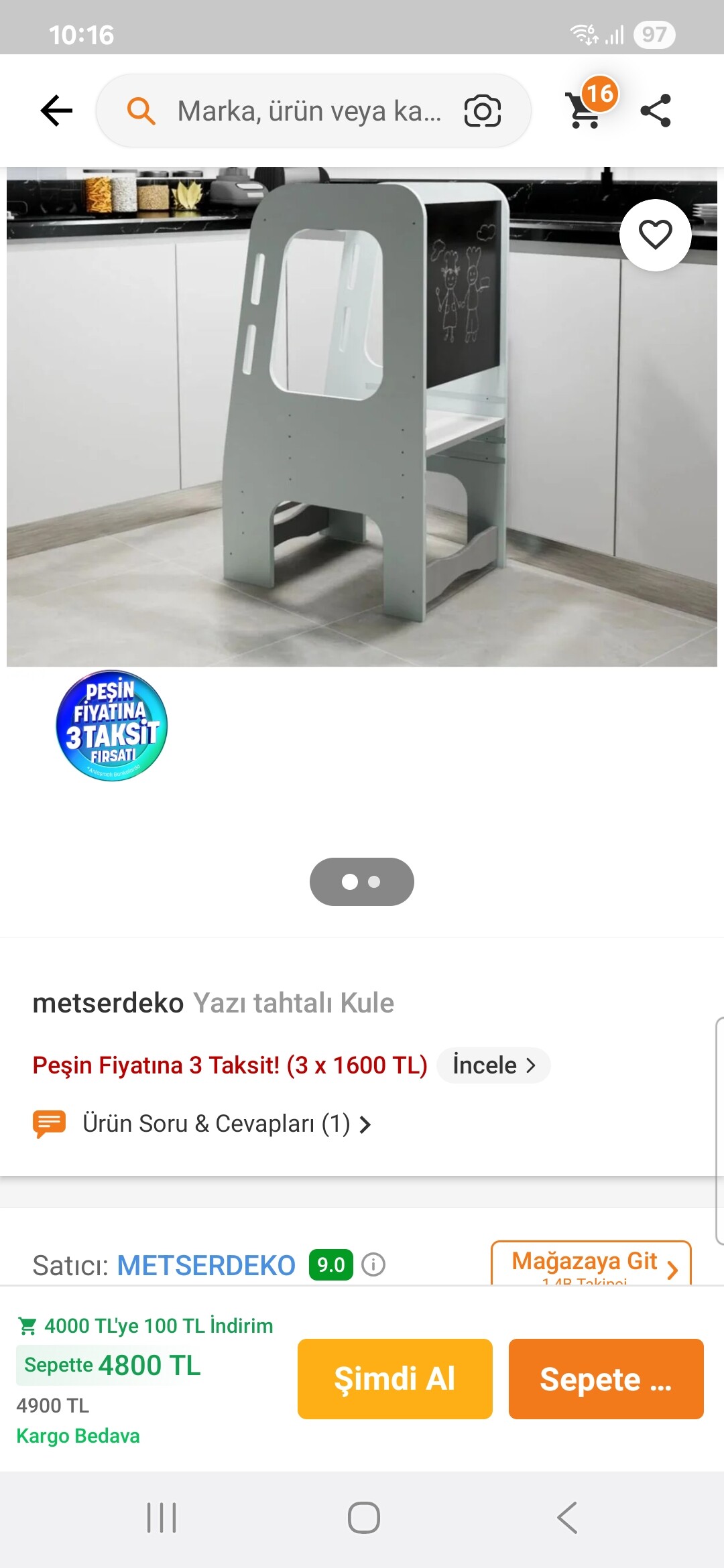The width and height of the screenshot is (724, 1568).
Task: Tap the system home button
Action: click(x=363, y=1518)
